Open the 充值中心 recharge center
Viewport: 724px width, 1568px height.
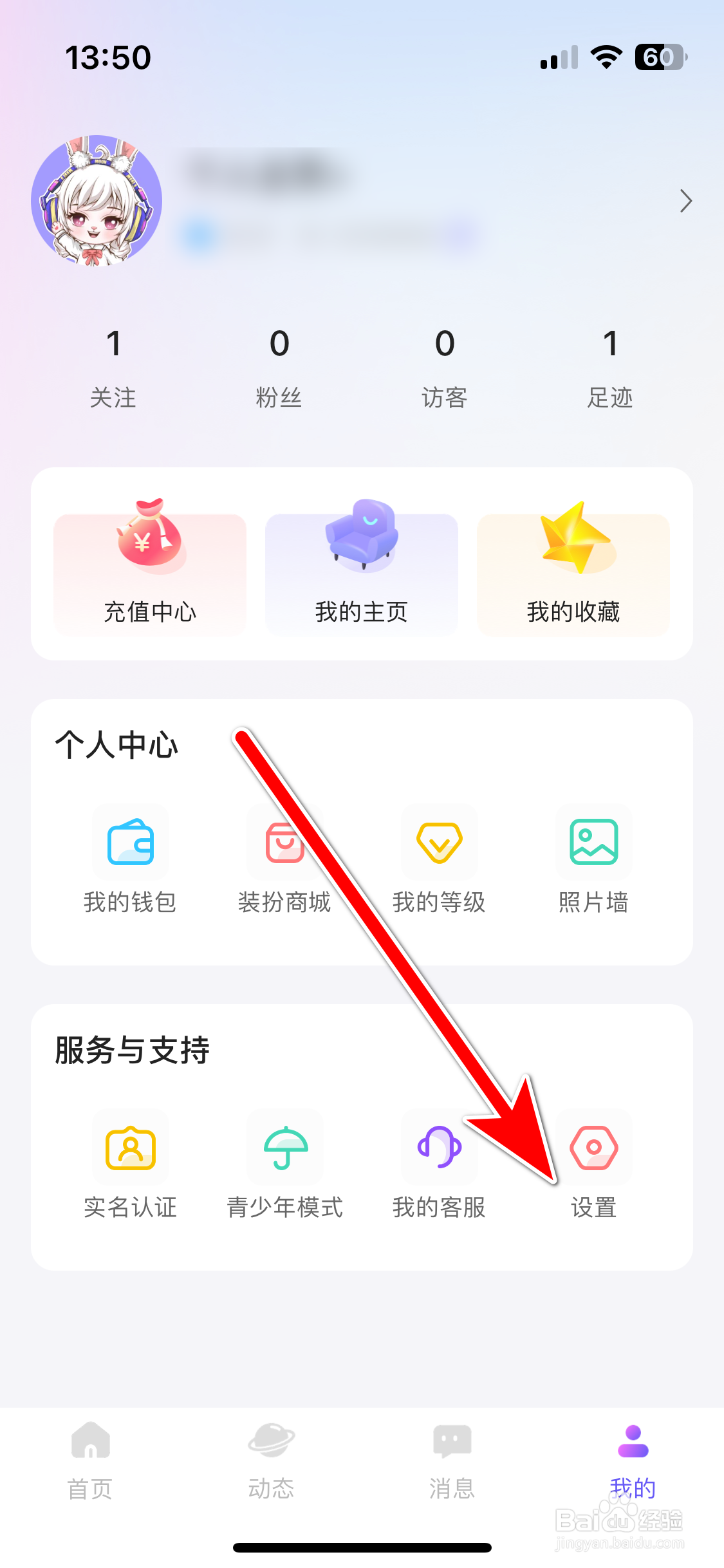(x=149, y=573)
